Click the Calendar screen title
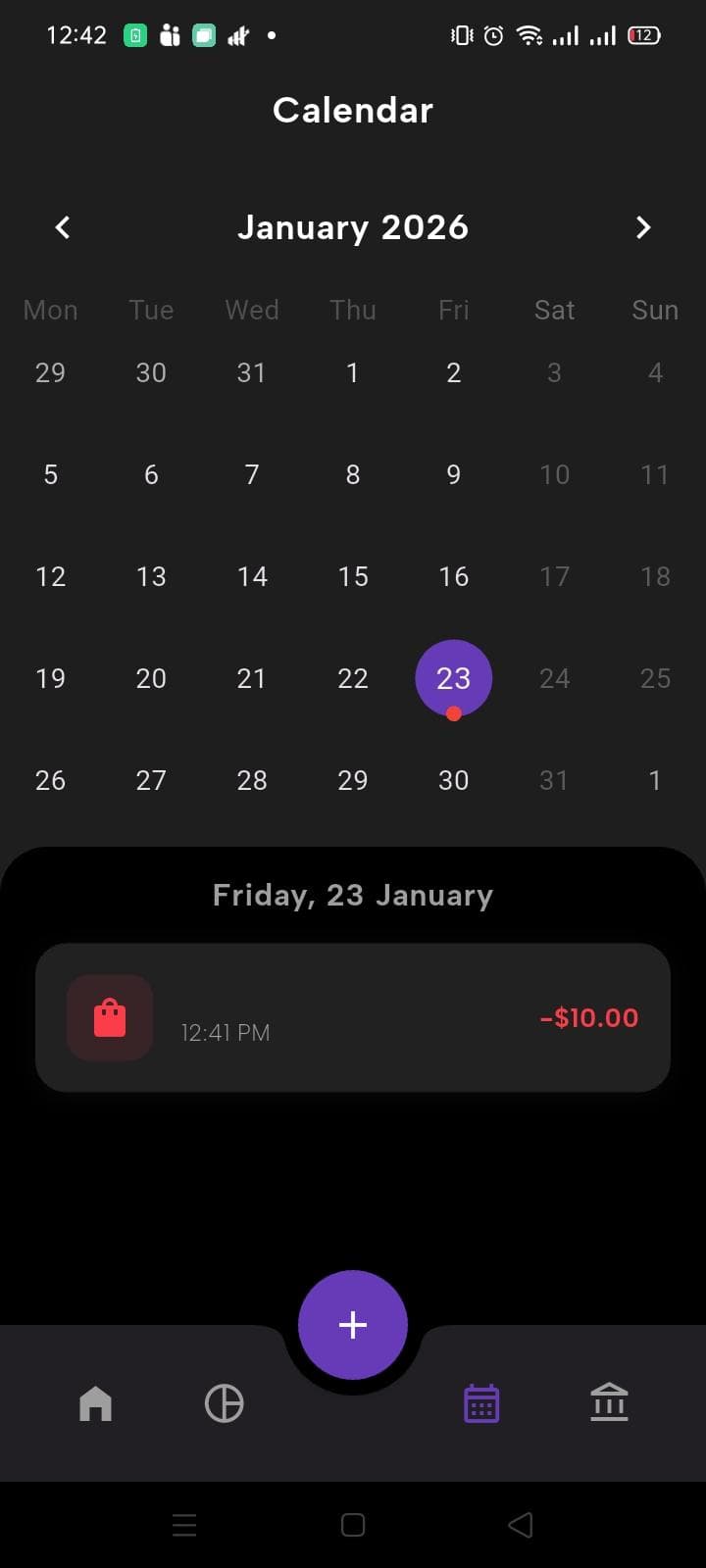 tap(352, 110)
